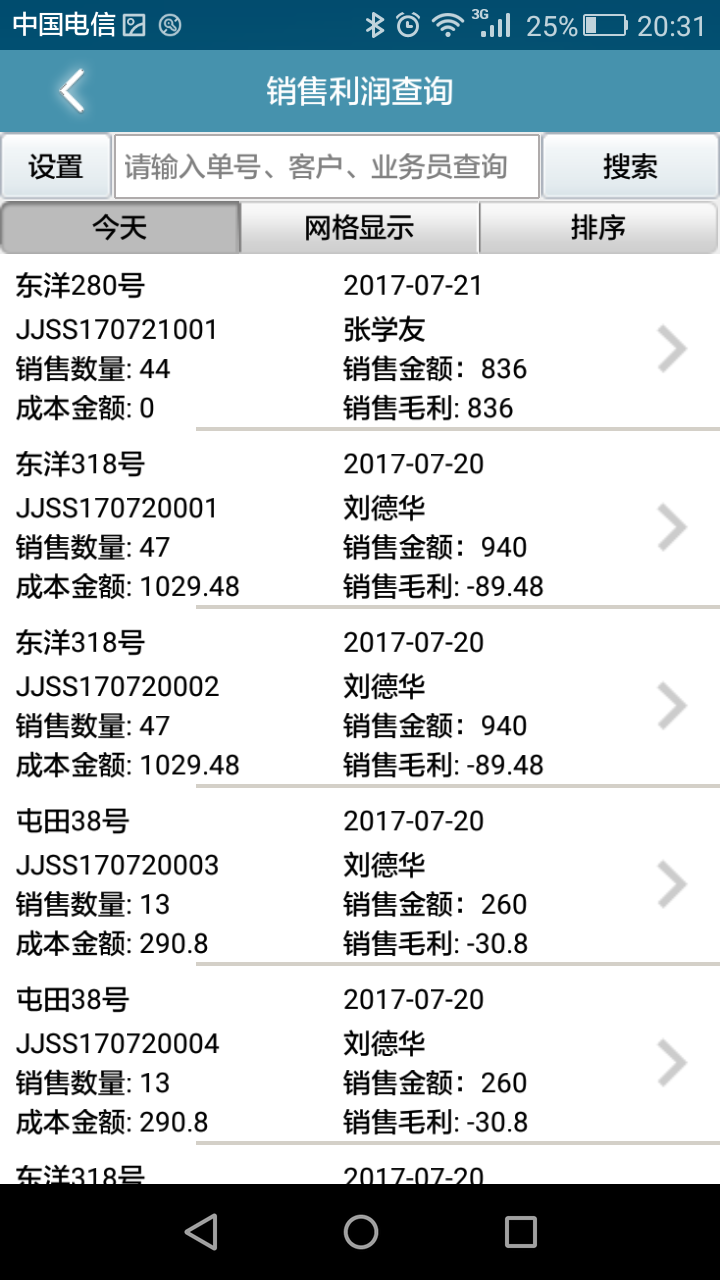Viewport: 720px width, 1280px height.
Task: Go back from 销售利润查询 screen
Action: (72, 91)
